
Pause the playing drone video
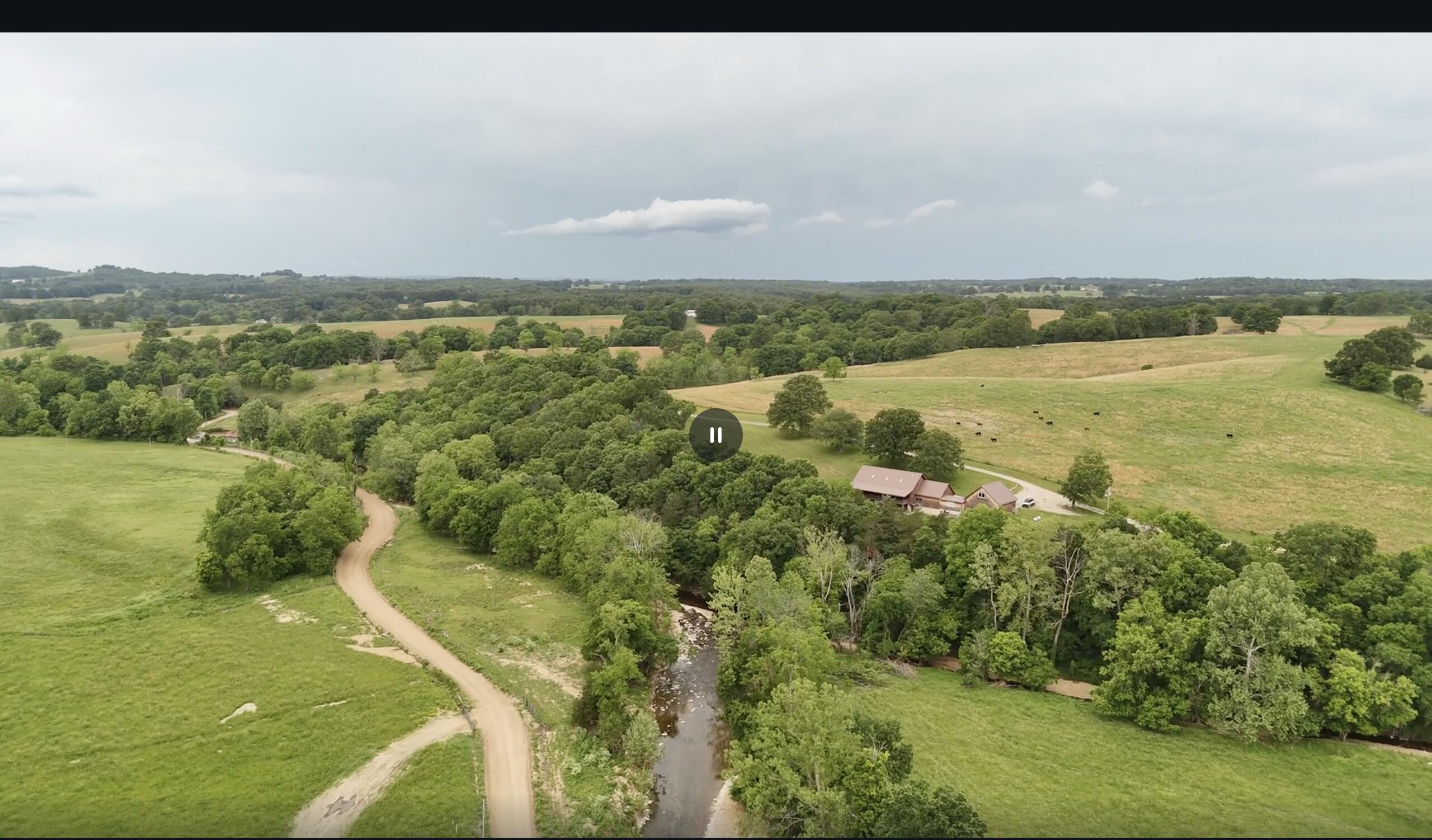(715, 435)
